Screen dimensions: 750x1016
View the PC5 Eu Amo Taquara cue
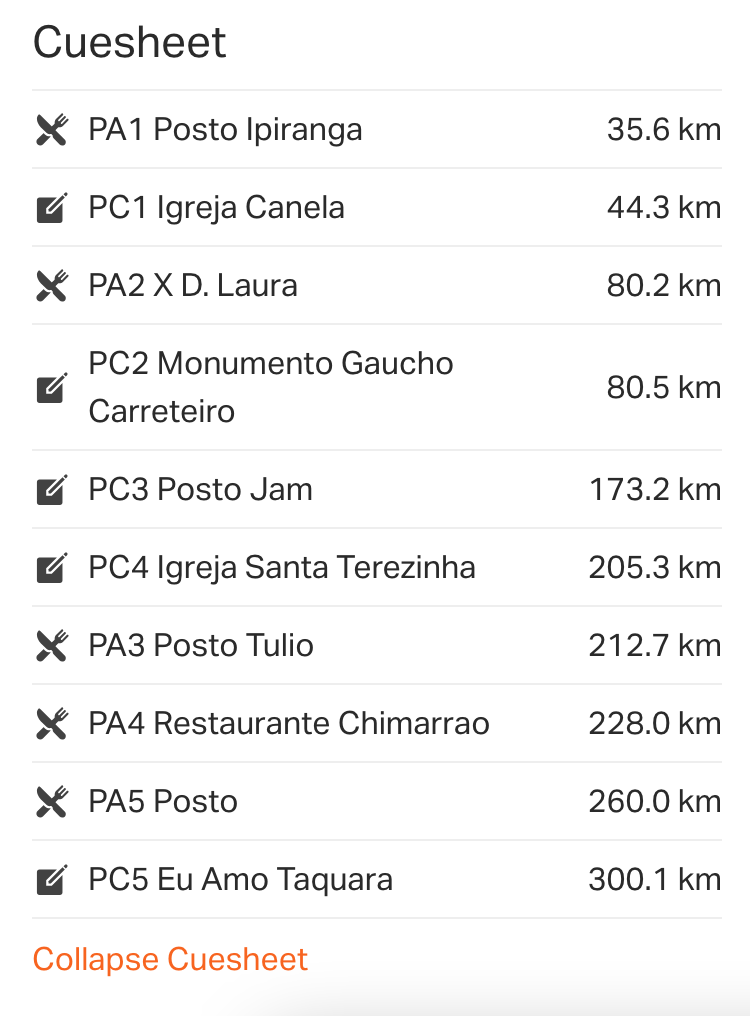tap(240, 880)
